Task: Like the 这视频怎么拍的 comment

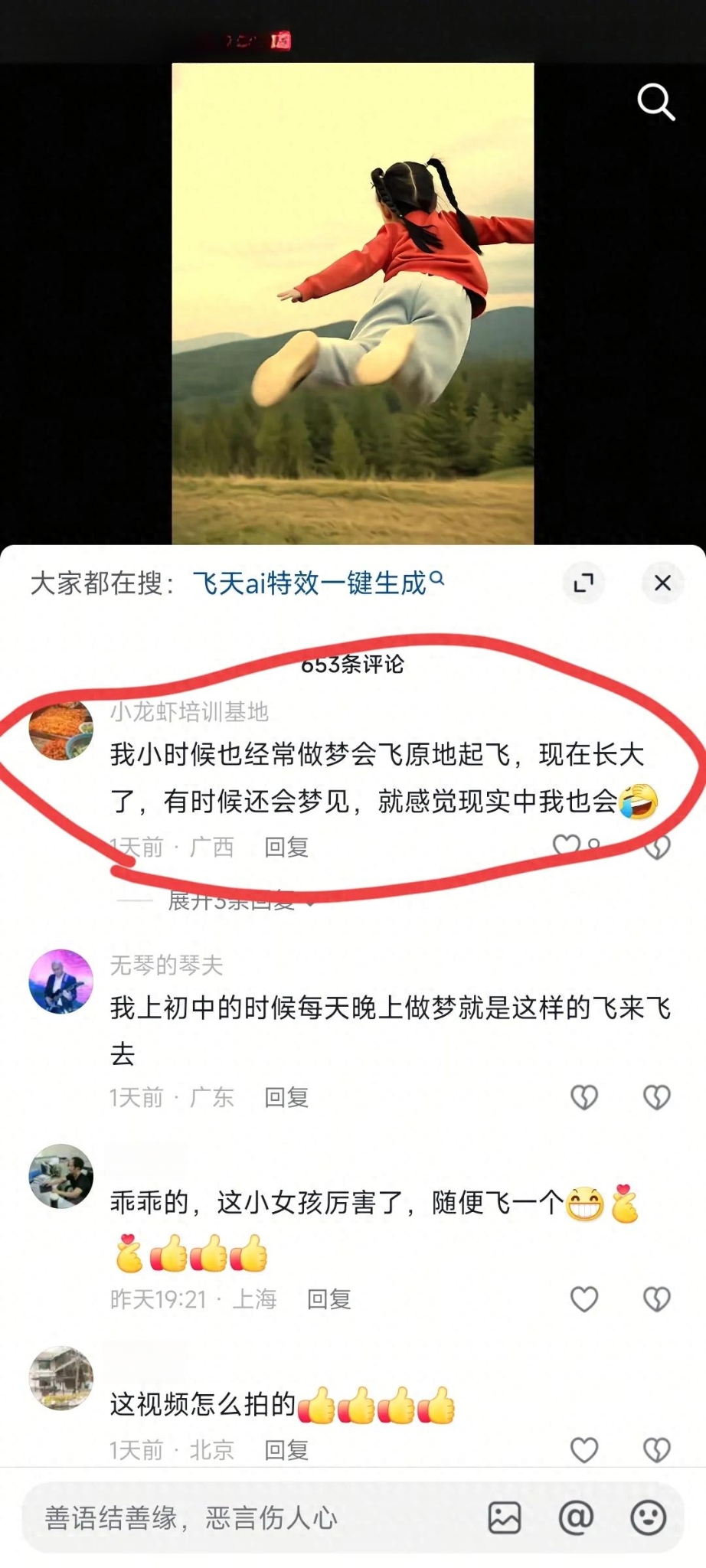Action: point(584,1450)
